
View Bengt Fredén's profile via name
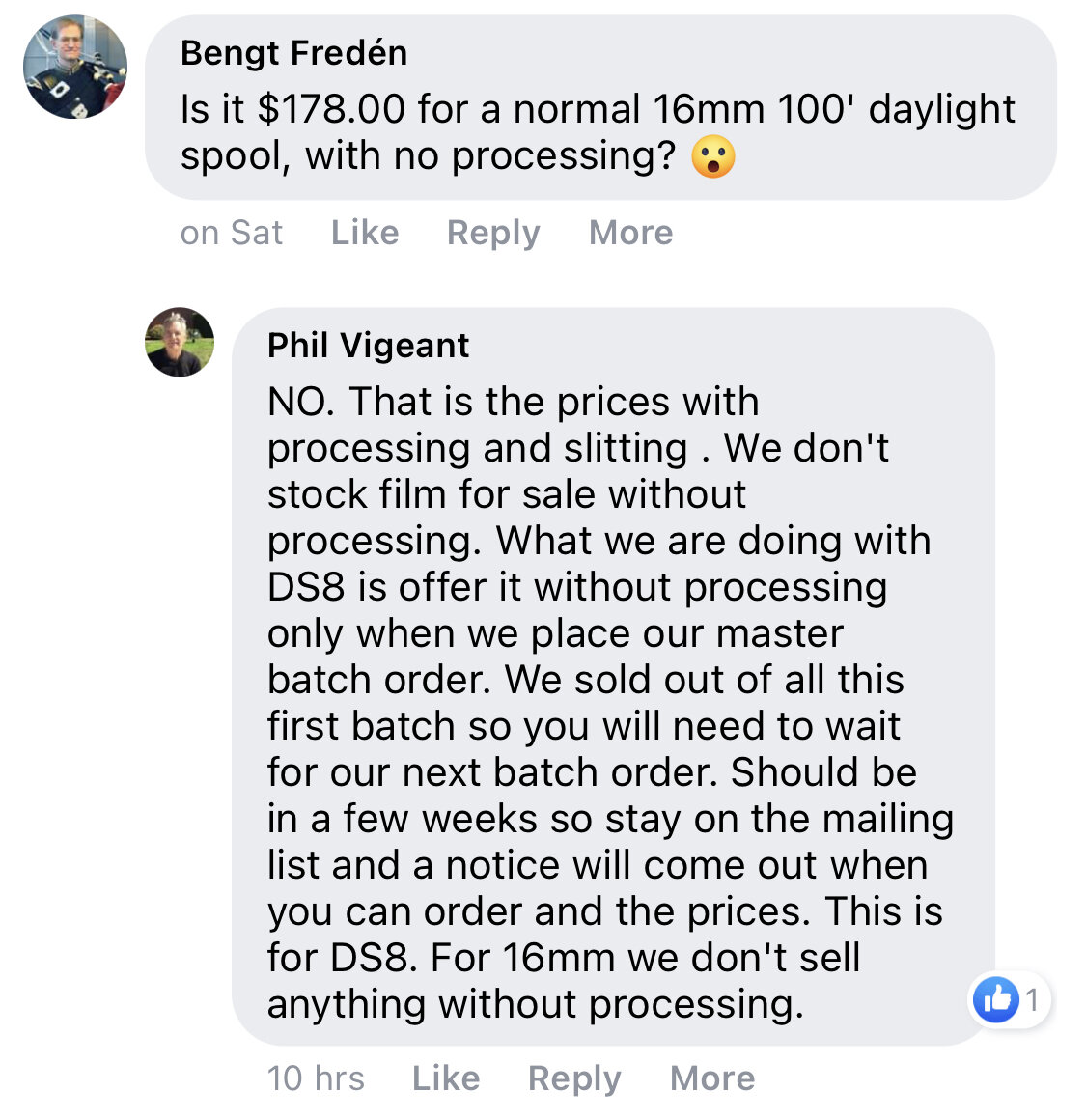[293, 53]
